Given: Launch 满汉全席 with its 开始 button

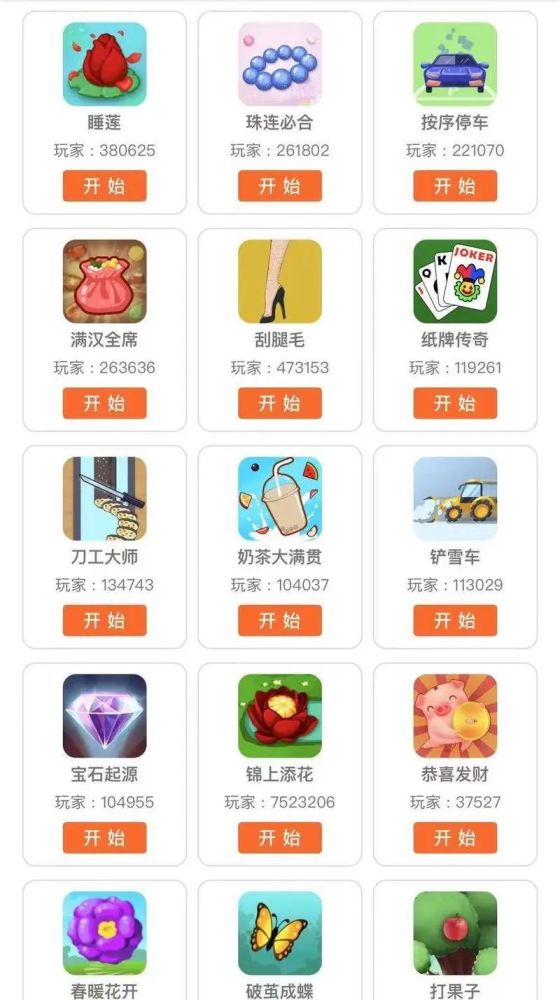Looking at the screenshot, I should pyautogui.click(x=105, y=403).
